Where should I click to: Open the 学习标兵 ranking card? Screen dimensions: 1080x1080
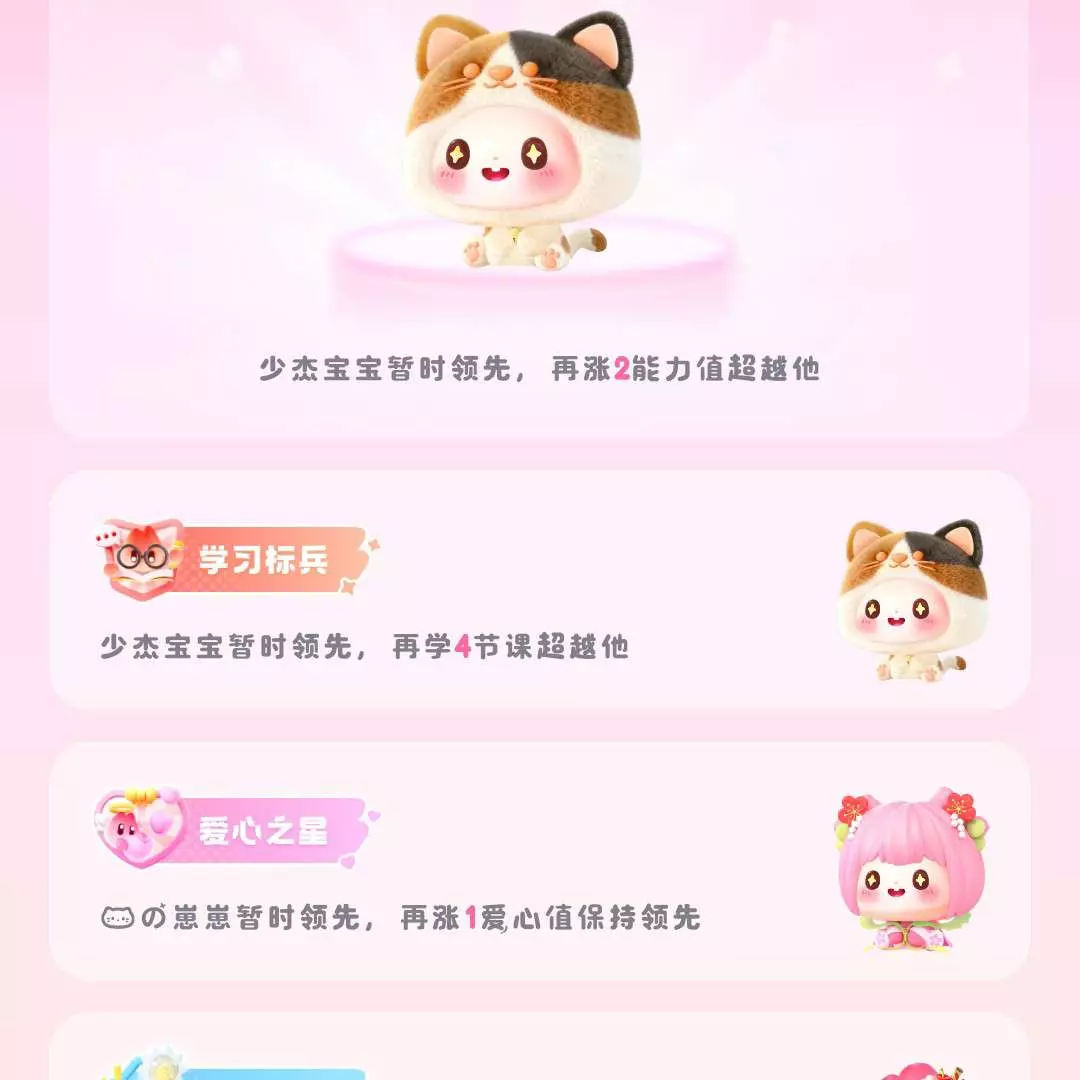(540, 590)
